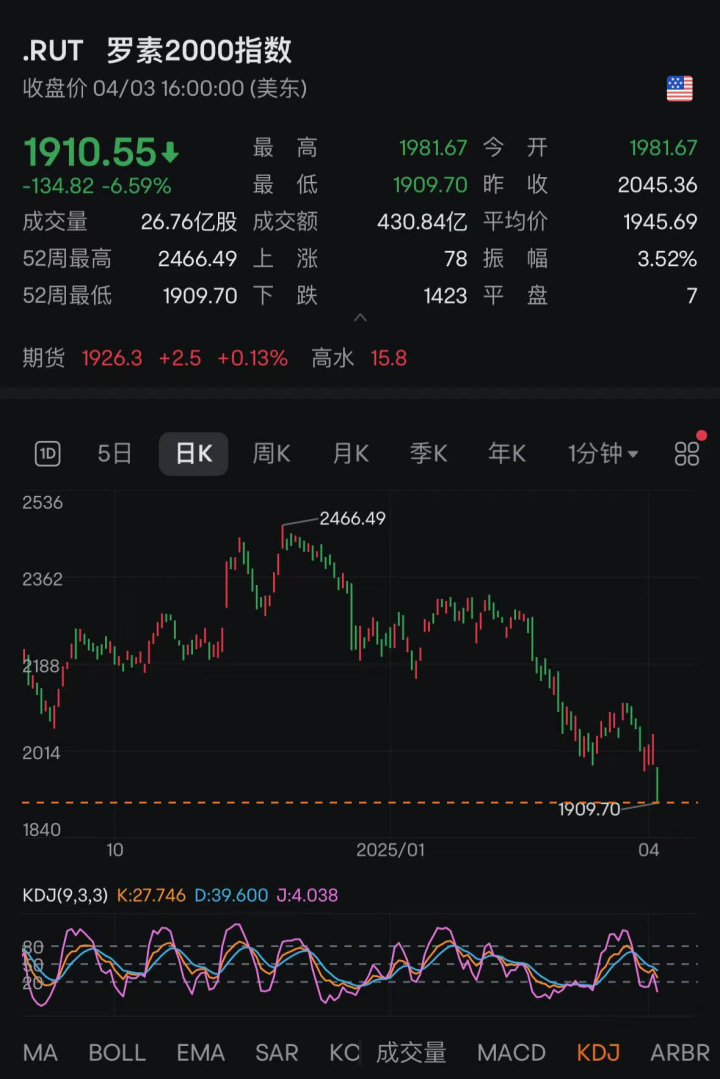This screenshot has width=720, height=1079.
Task: Apply the SAR indicator
Action: coord(277,1052)
